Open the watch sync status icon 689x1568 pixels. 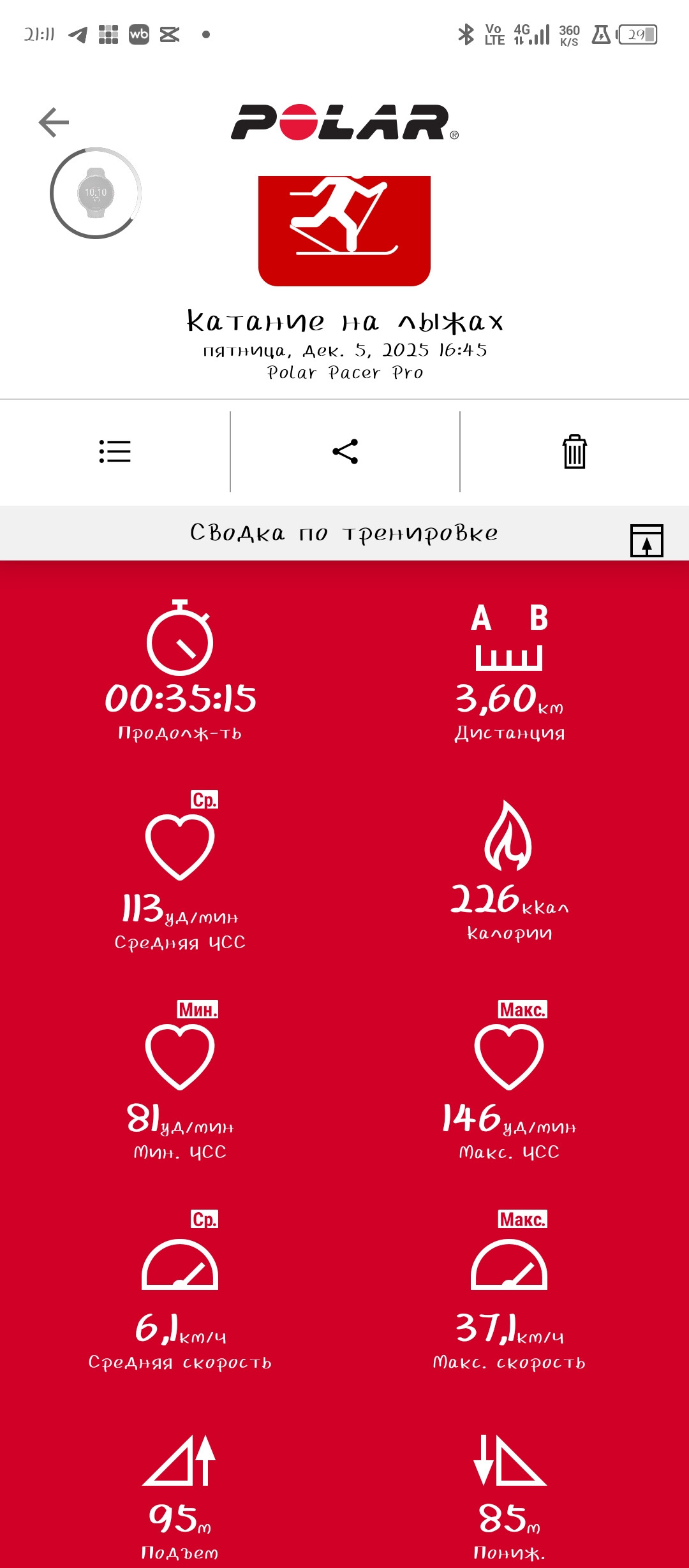click(x=96, y=193)
